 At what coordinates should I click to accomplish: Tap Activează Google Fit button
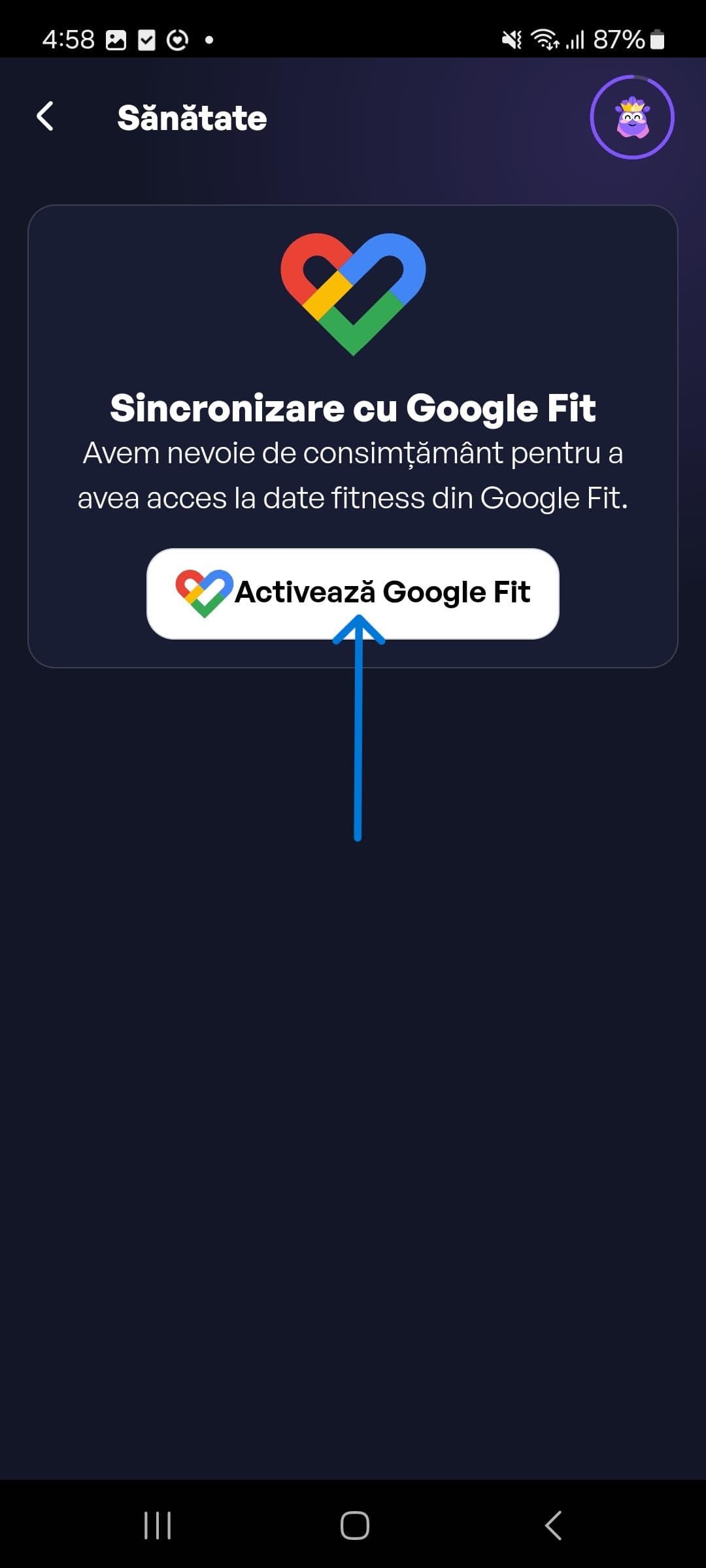coord(353,593)
